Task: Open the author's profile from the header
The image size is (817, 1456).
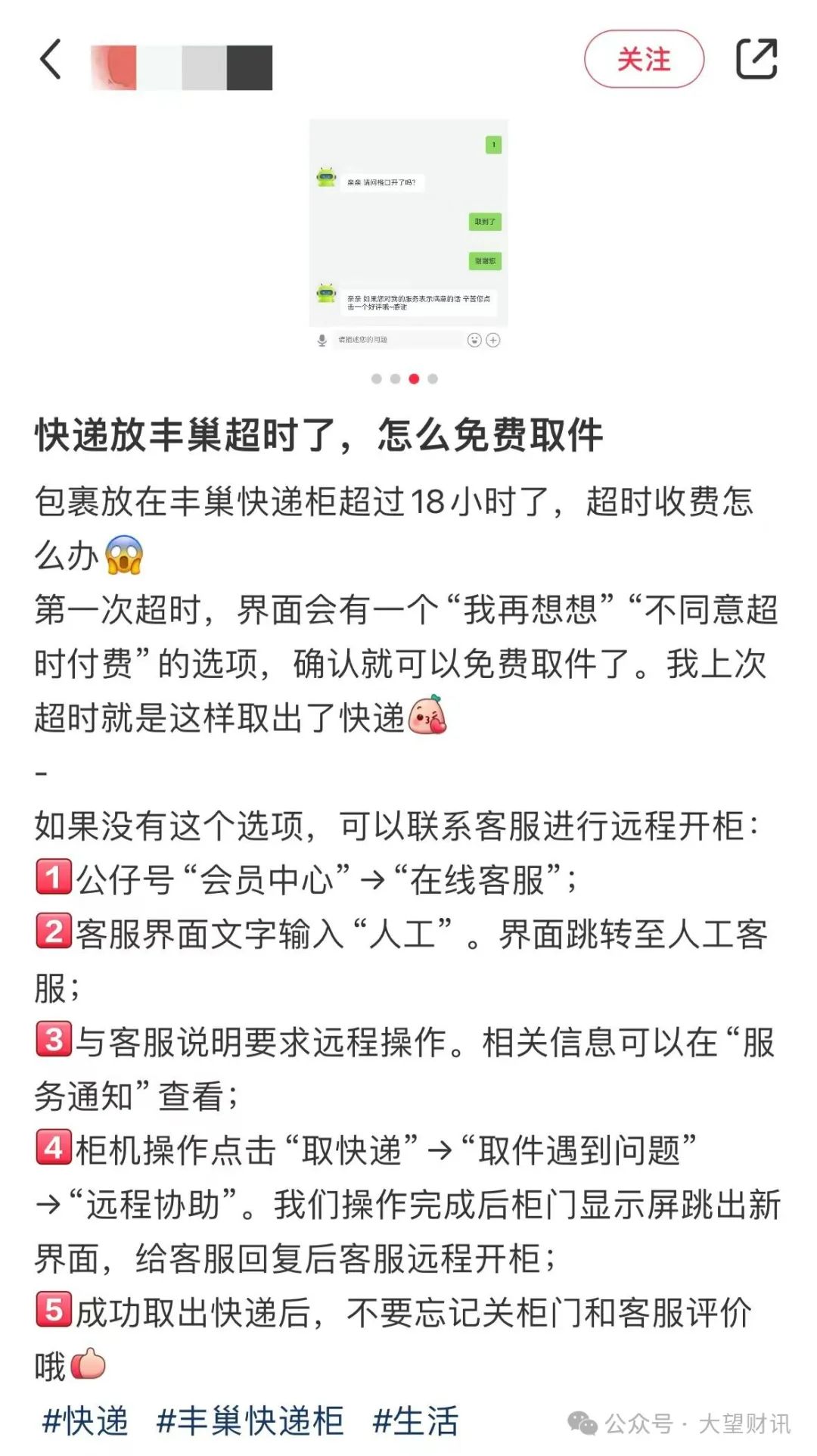Action: tap(182, 67)
